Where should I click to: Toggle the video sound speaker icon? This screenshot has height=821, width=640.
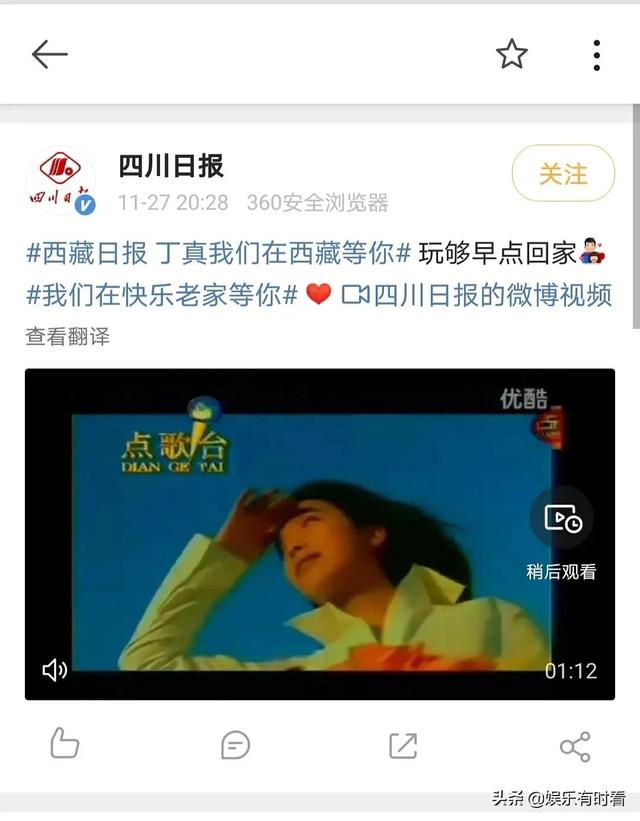[55, 670]
